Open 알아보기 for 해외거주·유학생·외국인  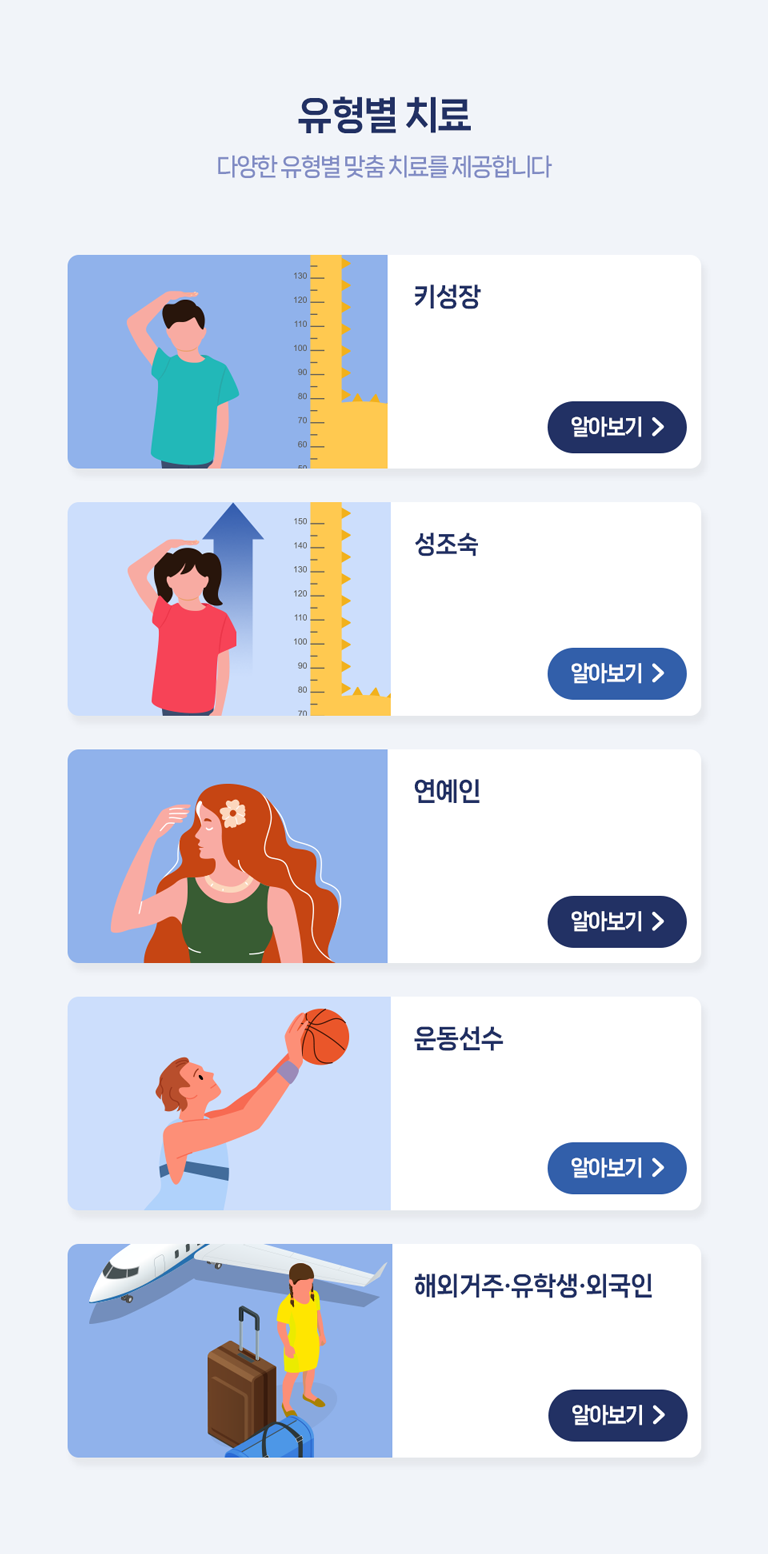point(618,1415)
